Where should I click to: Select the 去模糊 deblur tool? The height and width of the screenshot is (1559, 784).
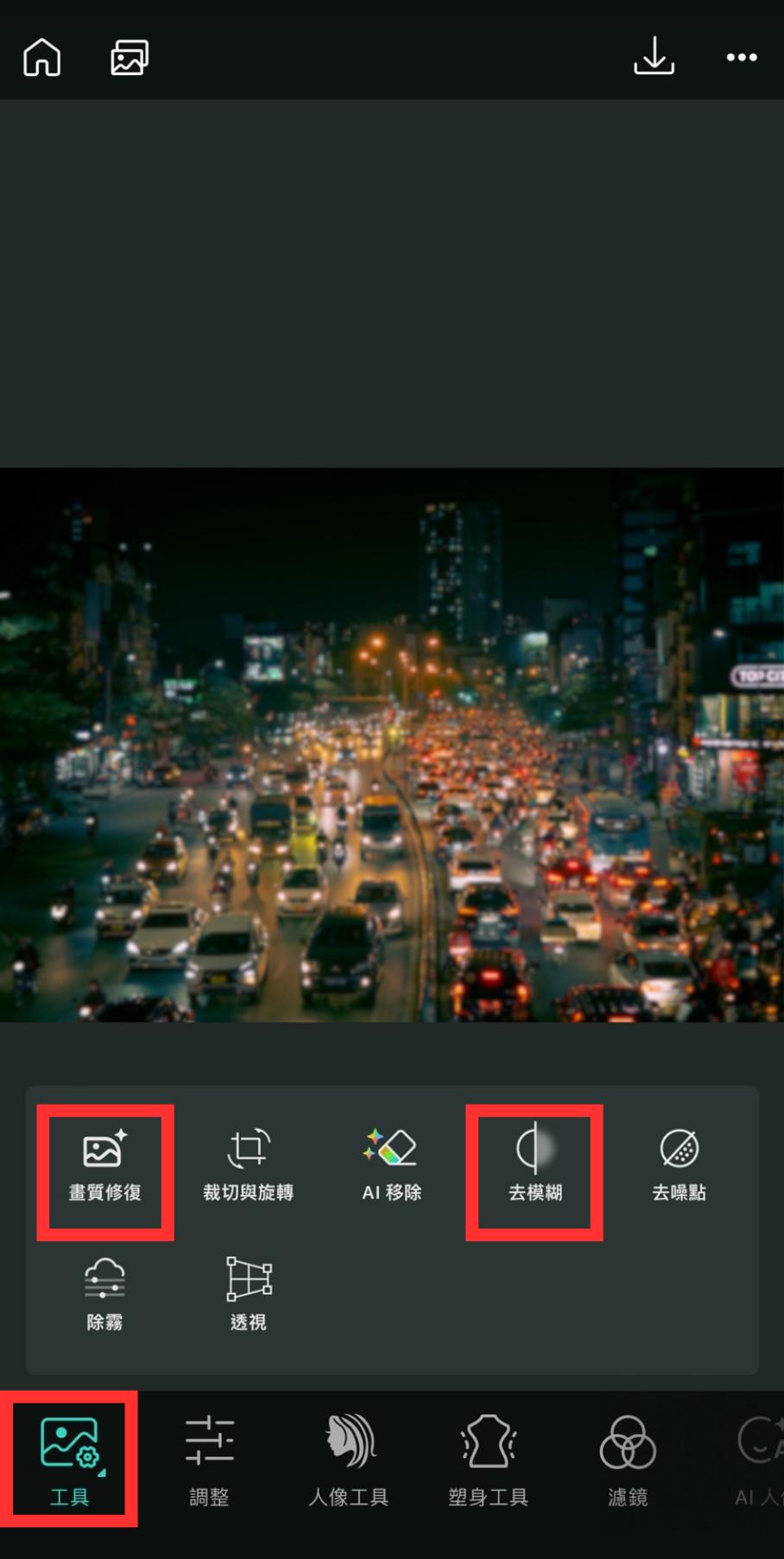point(534,1168)
